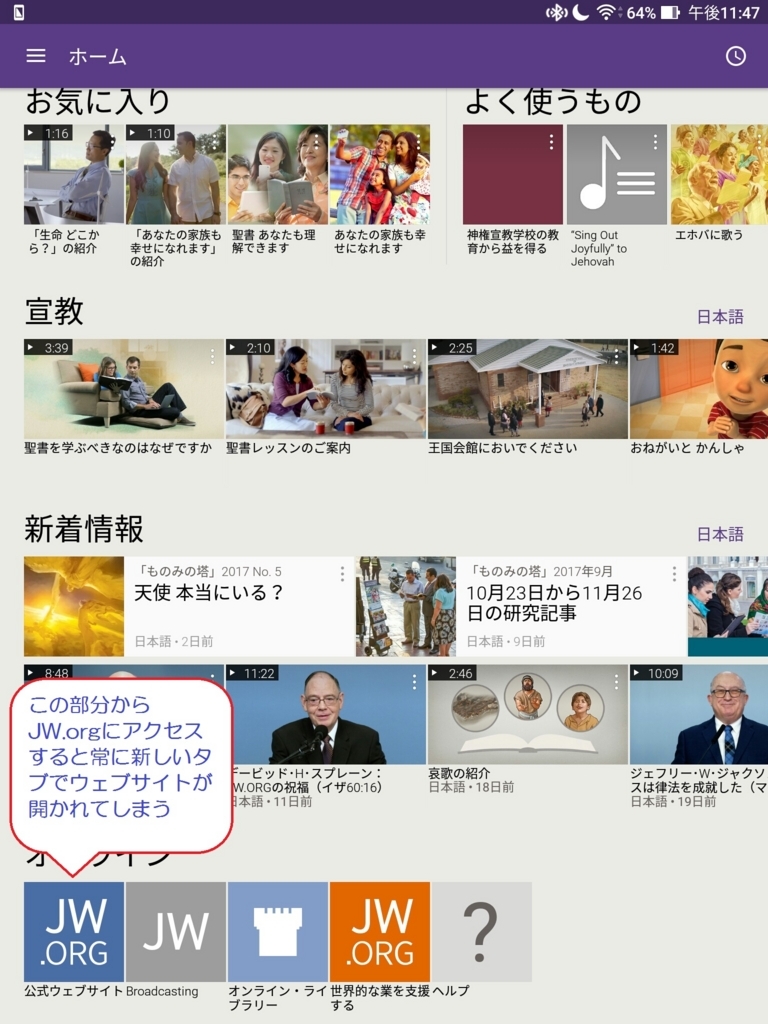Play the 「生命 どこから?」の紹介 video
The height and width of the screenshot is (1024, 768).
pyautogui.click(x=74, y=174)
